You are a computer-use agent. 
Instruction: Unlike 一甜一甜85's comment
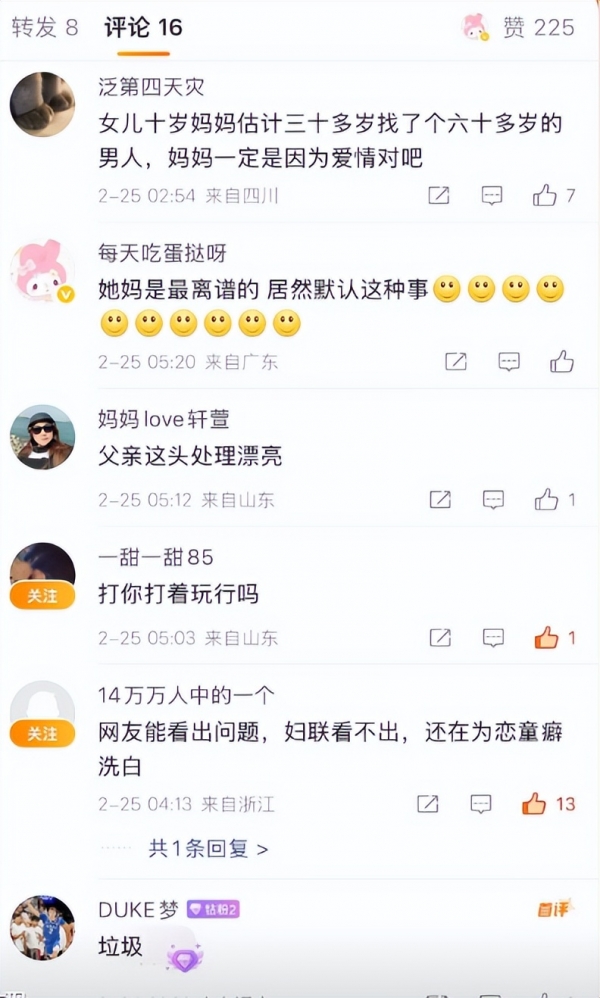point(546,637)
